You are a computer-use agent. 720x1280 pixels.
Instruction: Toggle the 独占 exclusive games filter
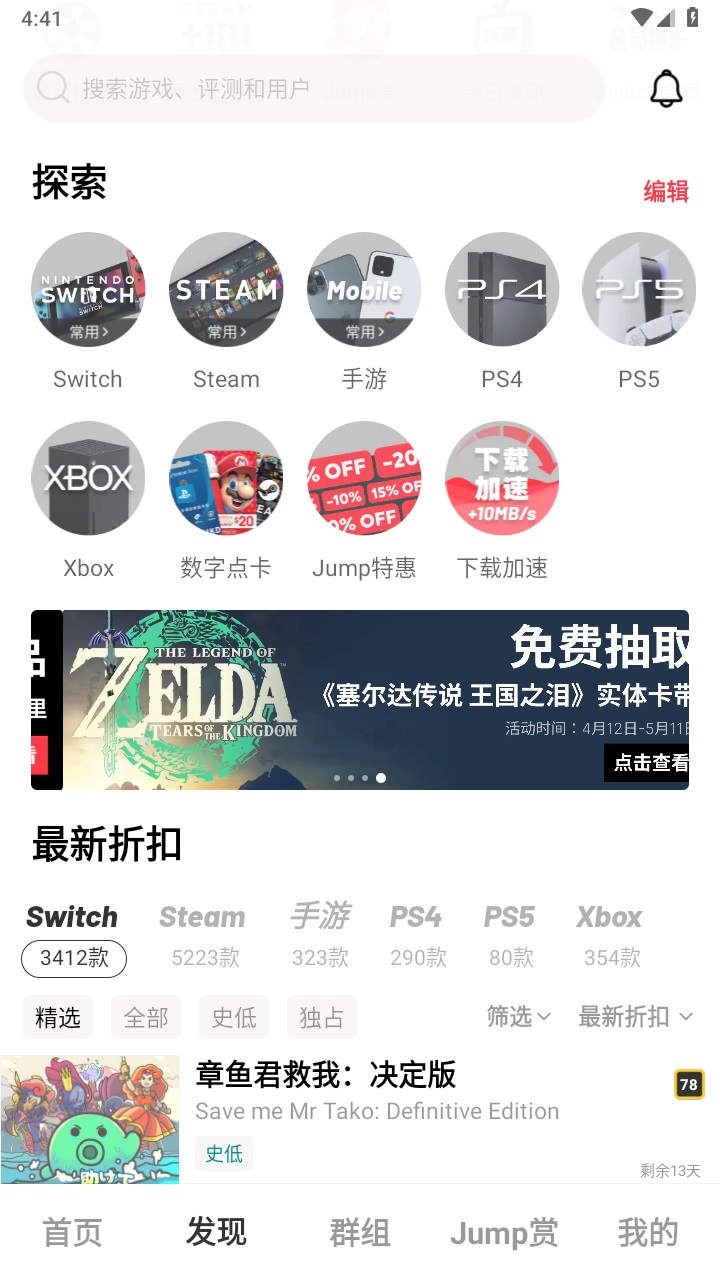coord(321,1016)
